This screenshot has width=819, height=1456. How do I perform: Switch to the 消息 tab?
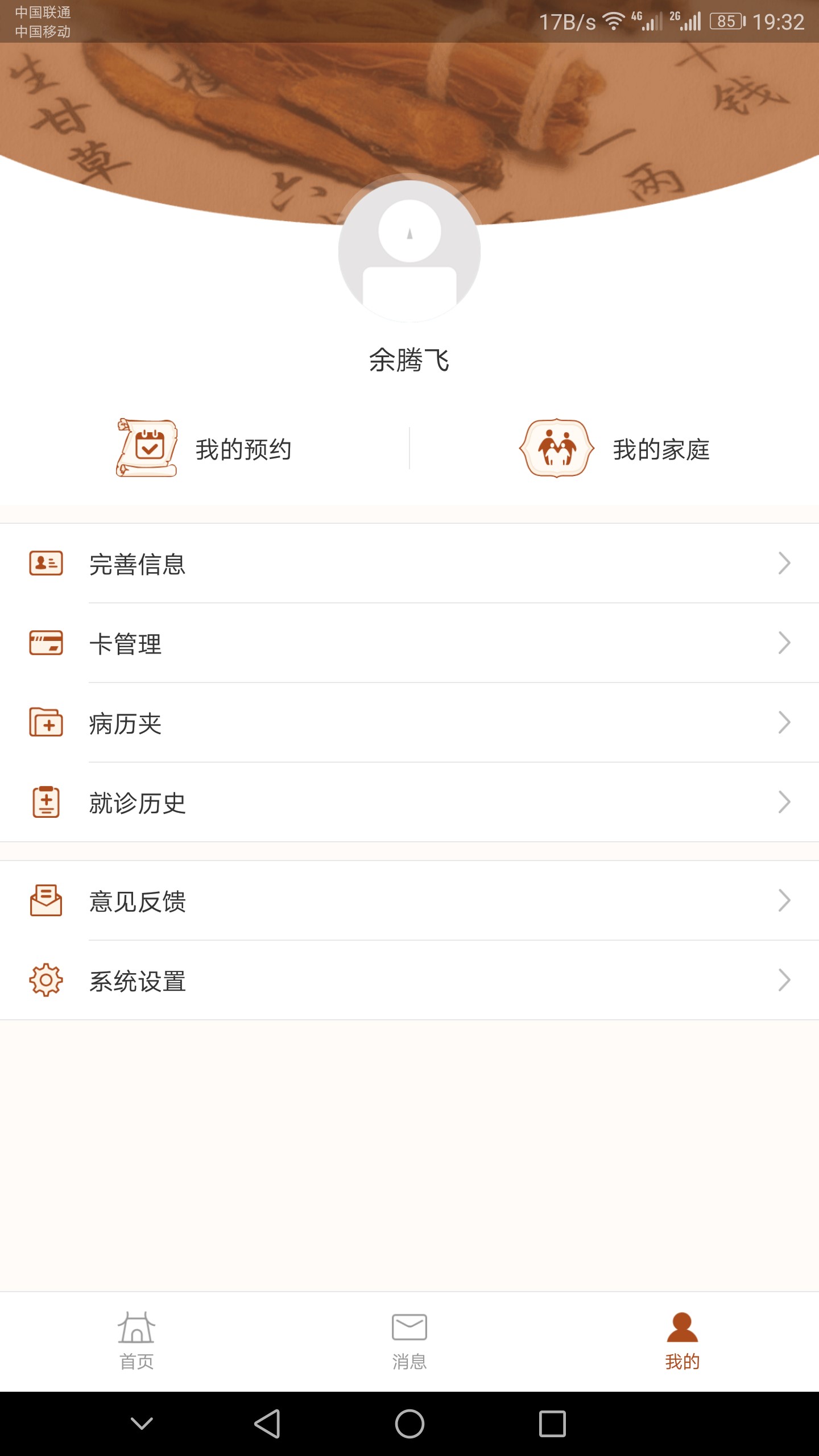409,1342
